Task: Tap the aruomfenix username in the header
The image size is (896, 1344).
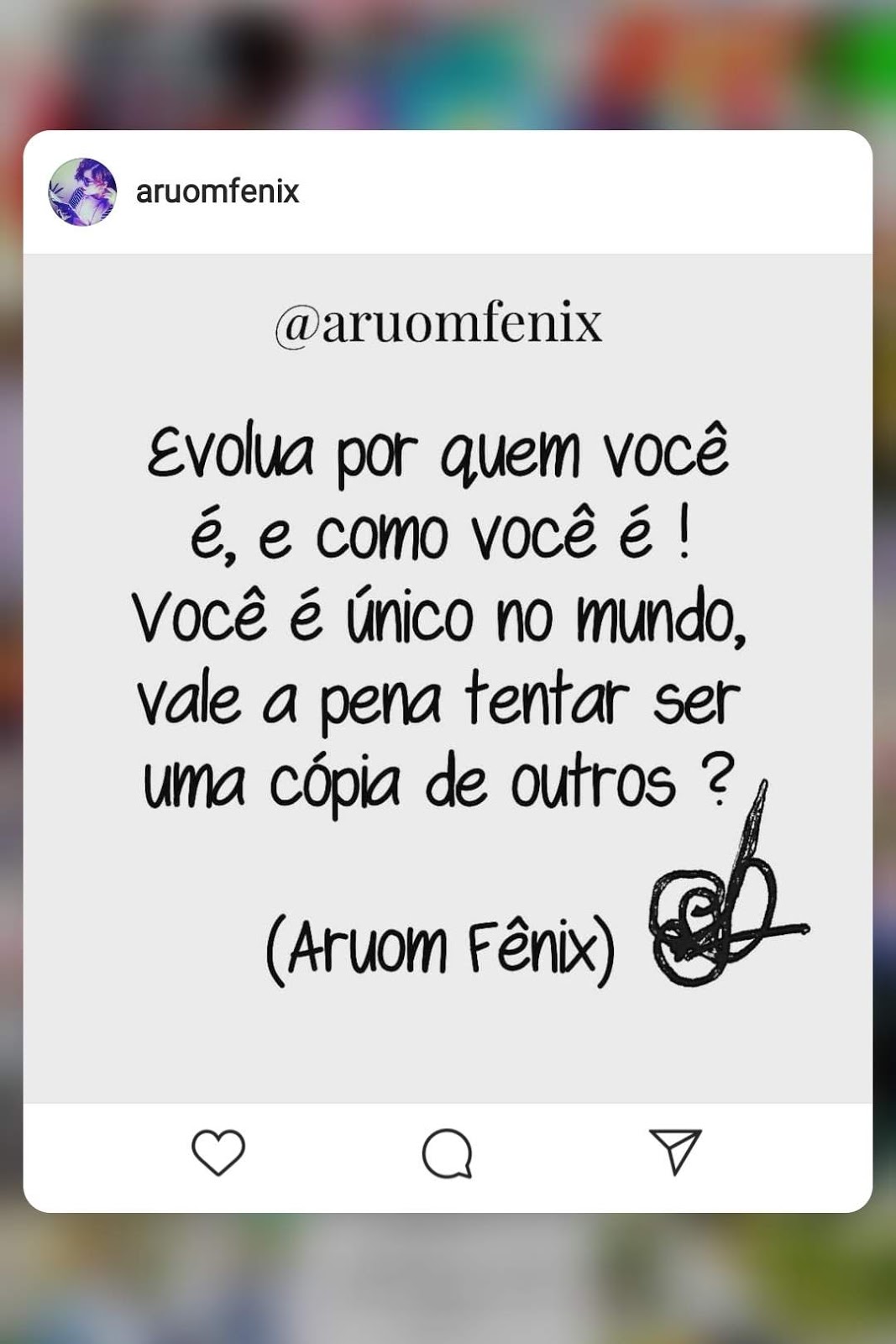Action: 217,192
